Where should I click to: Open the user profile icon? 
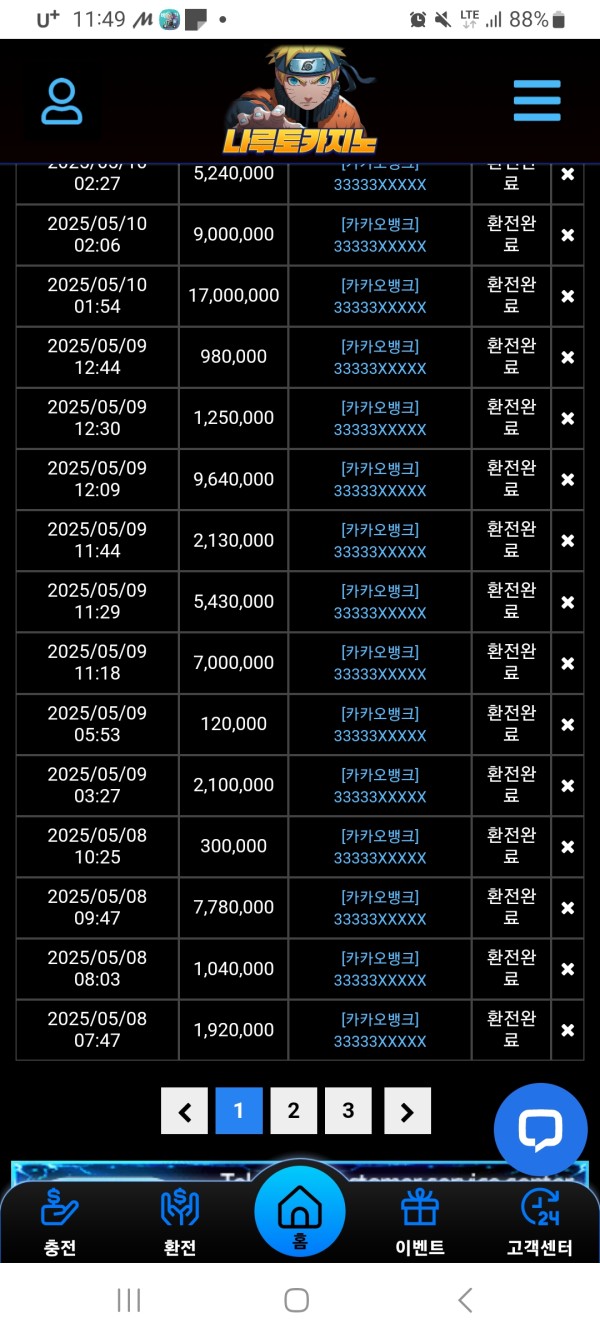62,101
